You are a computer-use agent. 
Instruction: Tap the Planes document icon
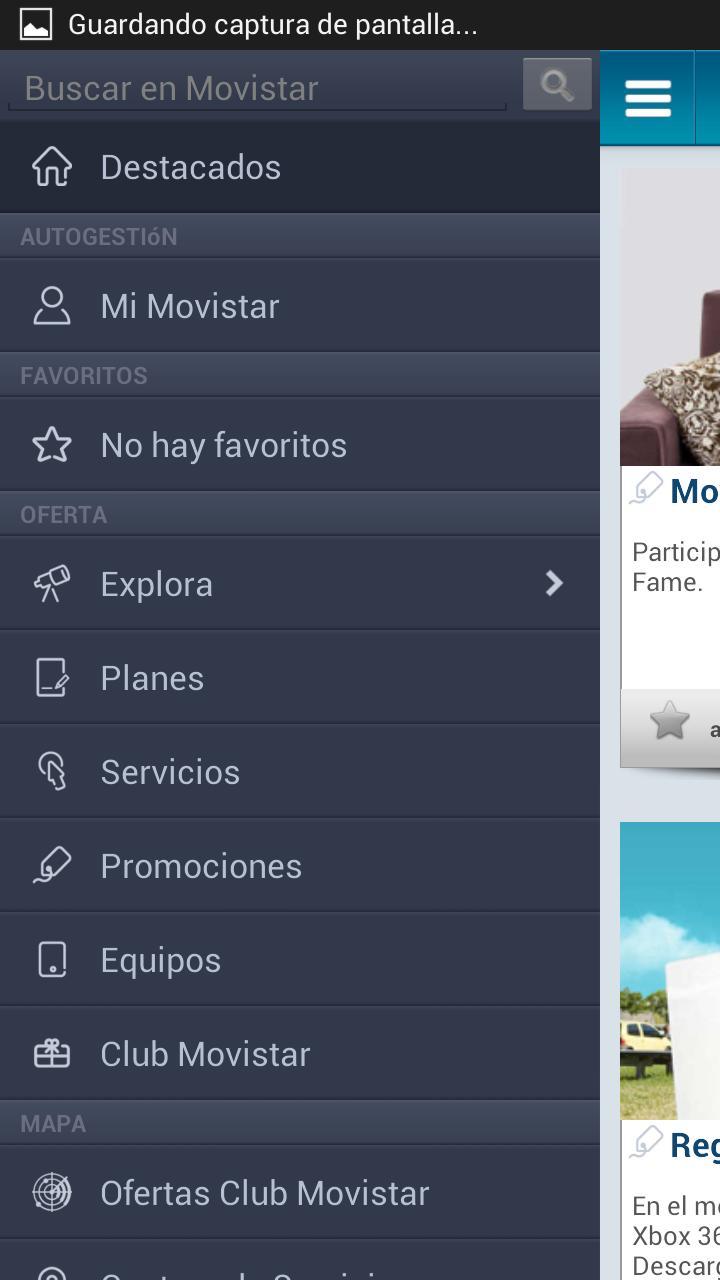coord(51,677)
